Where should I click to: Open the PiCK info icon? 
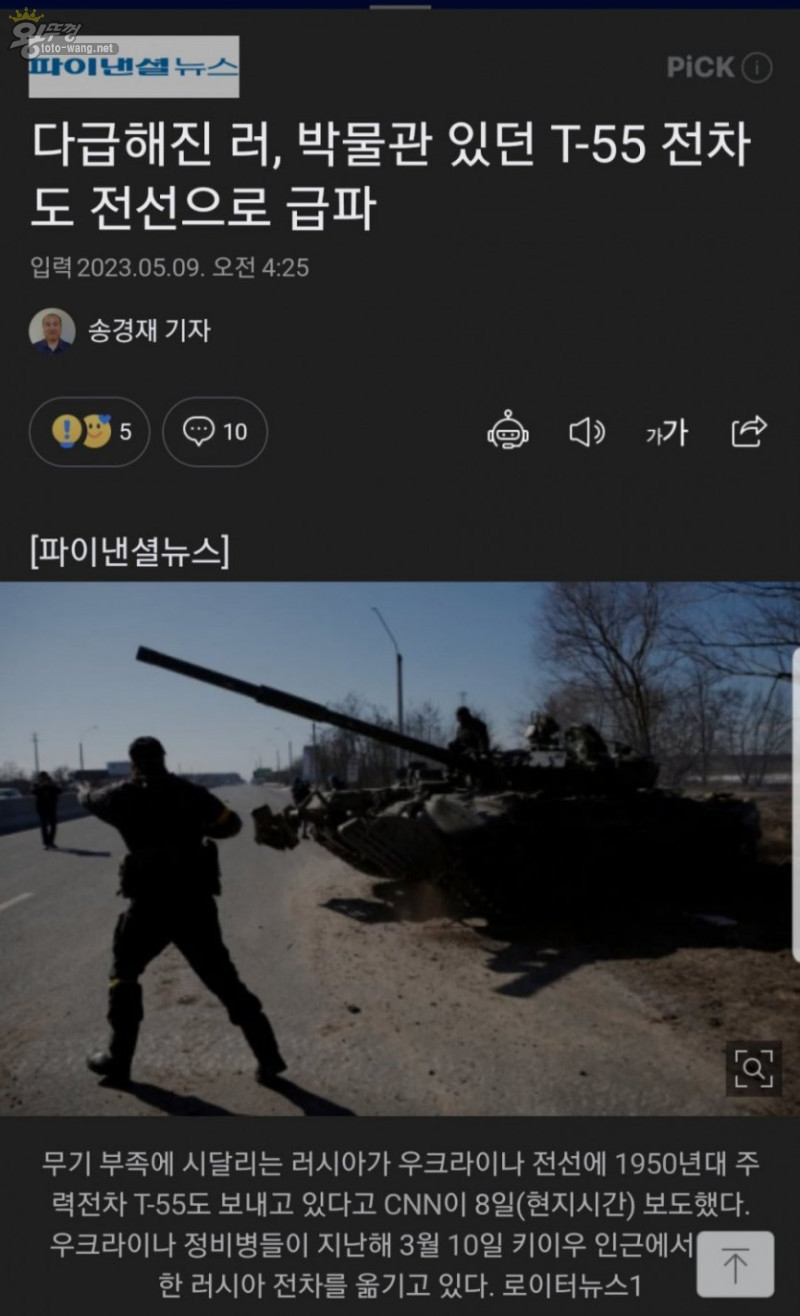[758, 68]
